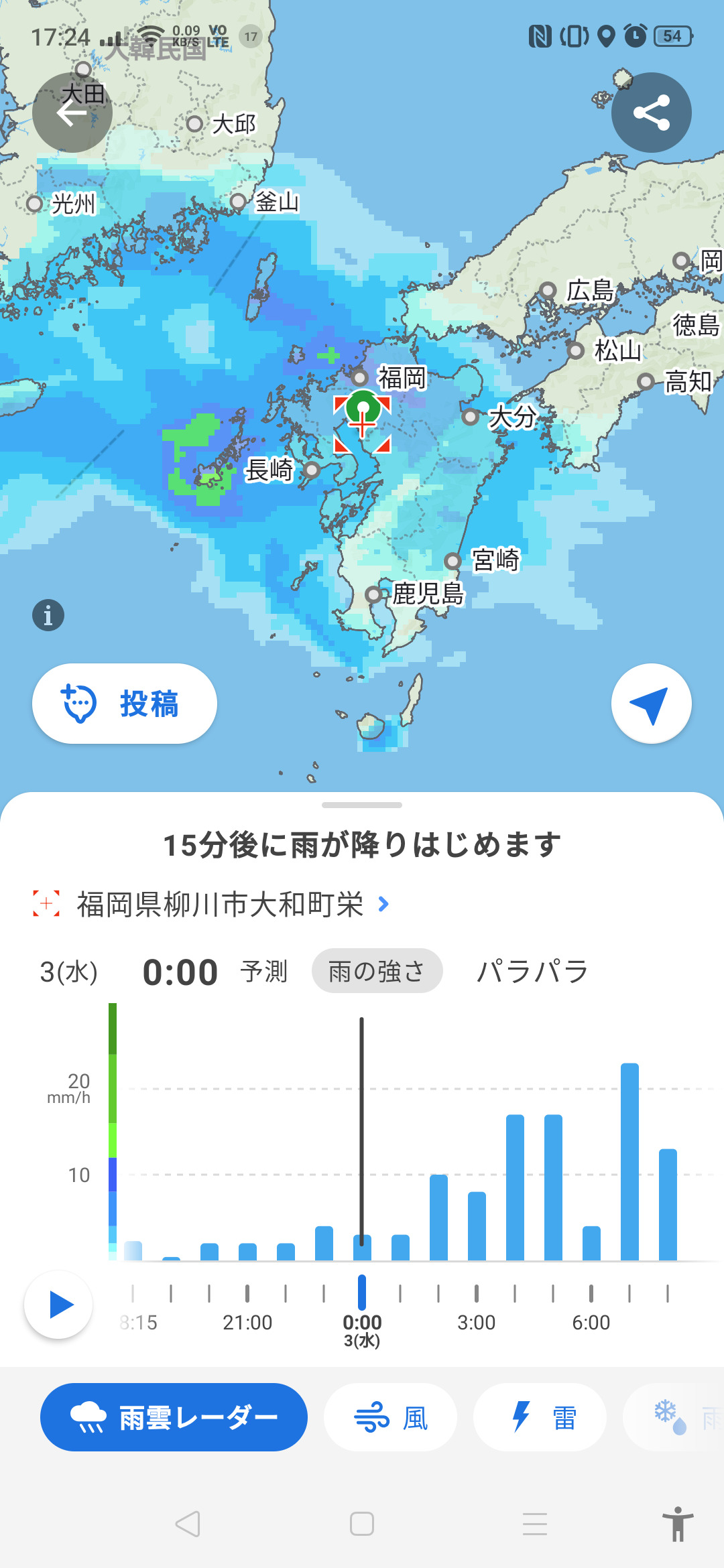Tap the 雨の強さ chip

tap(377, 971)
